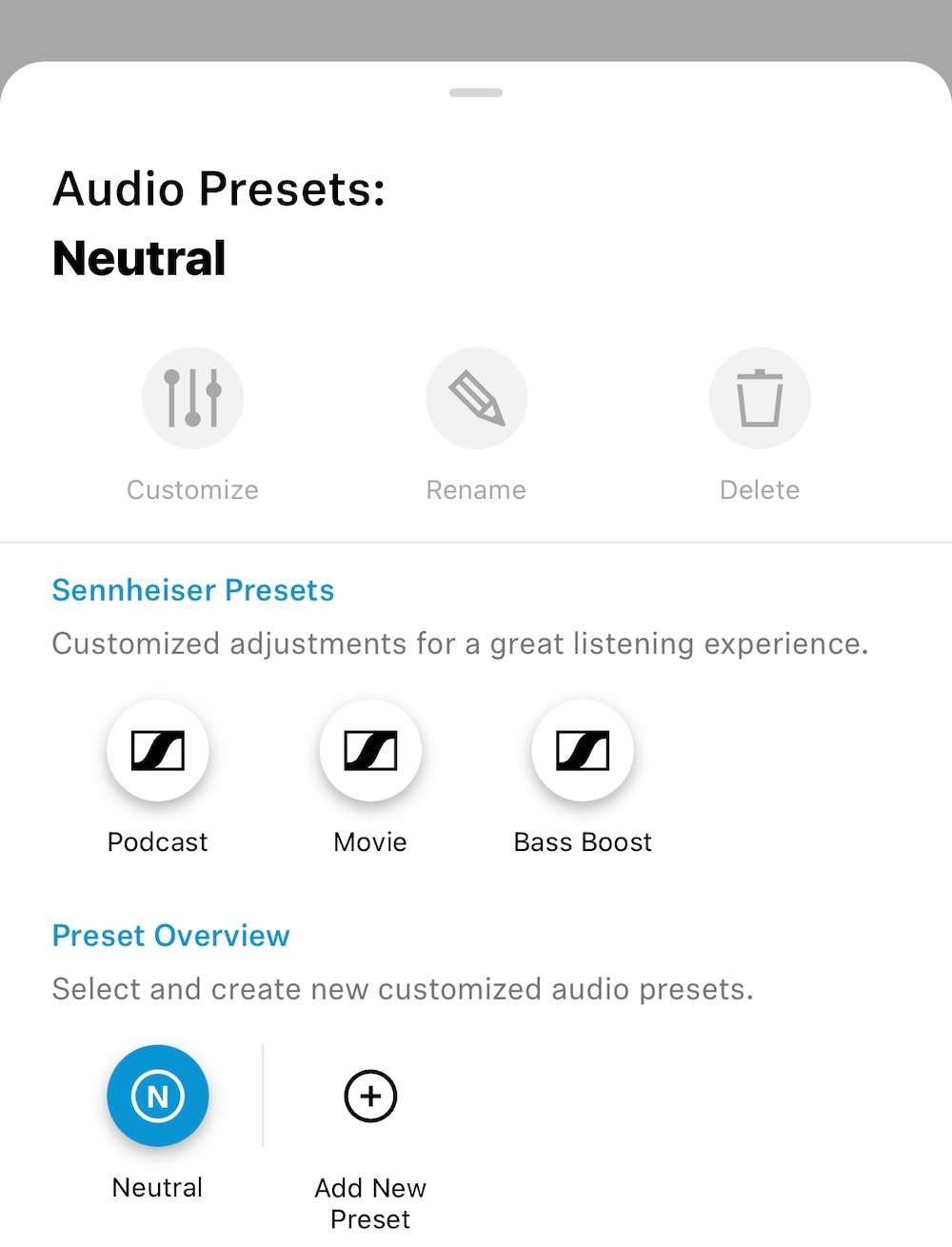
Task: Add a new custom preset
Action: (370, 1097)
